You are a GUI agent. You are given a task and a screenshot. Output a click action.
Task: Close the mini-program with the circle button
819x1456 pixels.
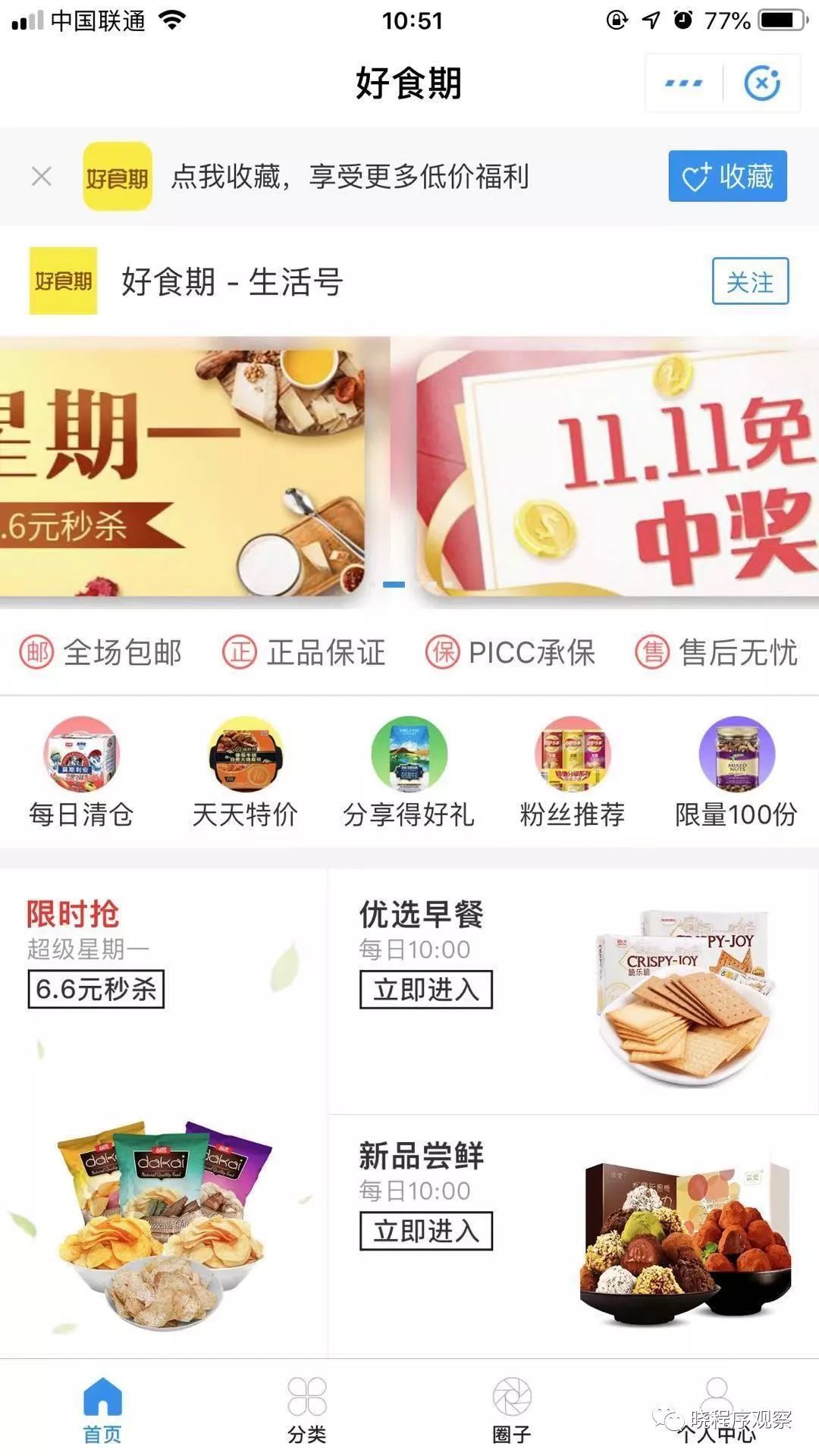(764, 82)
